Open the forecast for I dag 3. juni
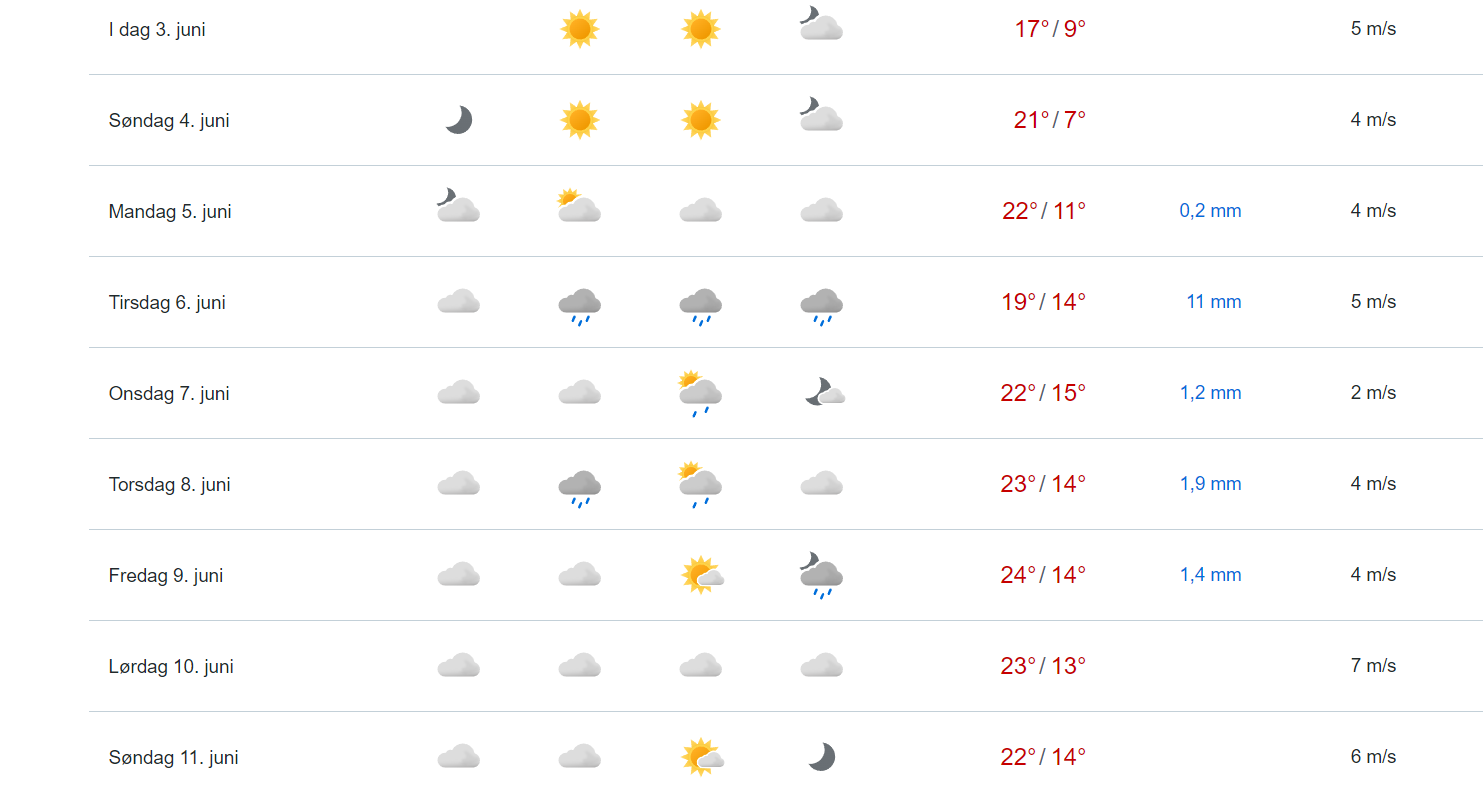 click(x=158, y=29)
